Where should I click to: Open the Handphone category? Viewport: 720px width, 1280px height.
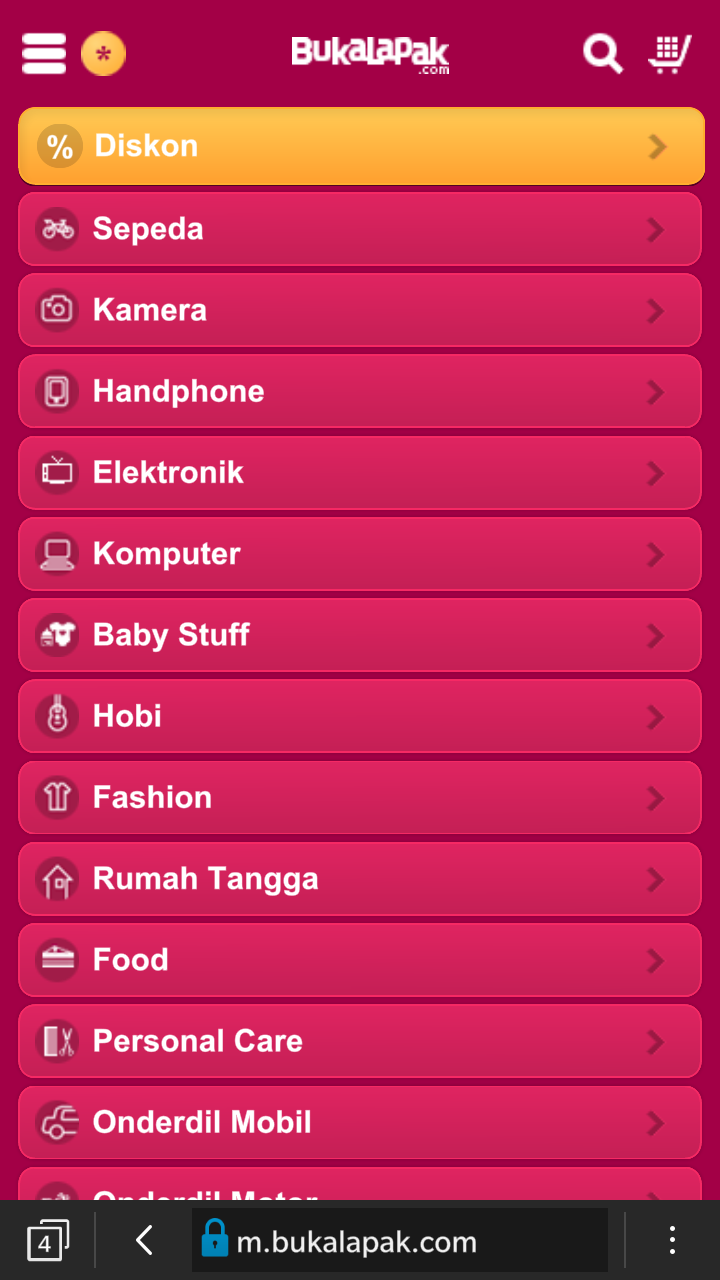tap(360, 391)
